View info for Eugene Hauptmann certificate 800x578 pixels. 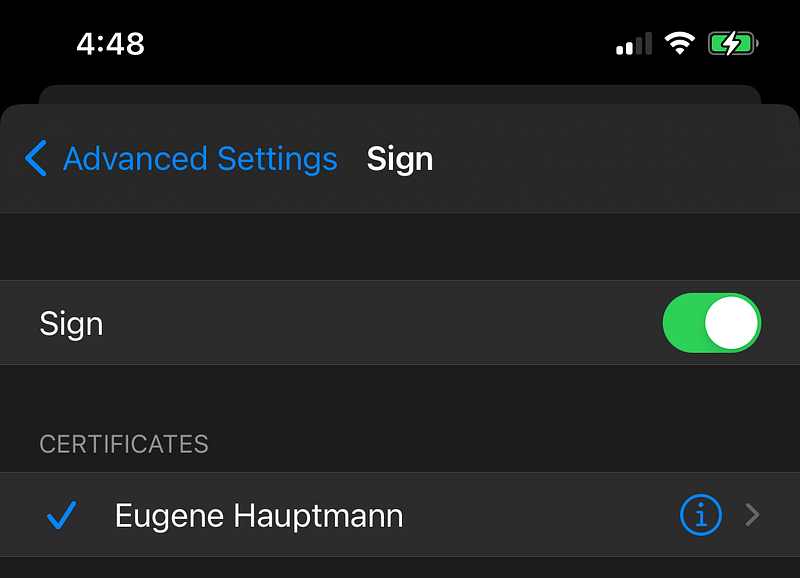[700, 516]
